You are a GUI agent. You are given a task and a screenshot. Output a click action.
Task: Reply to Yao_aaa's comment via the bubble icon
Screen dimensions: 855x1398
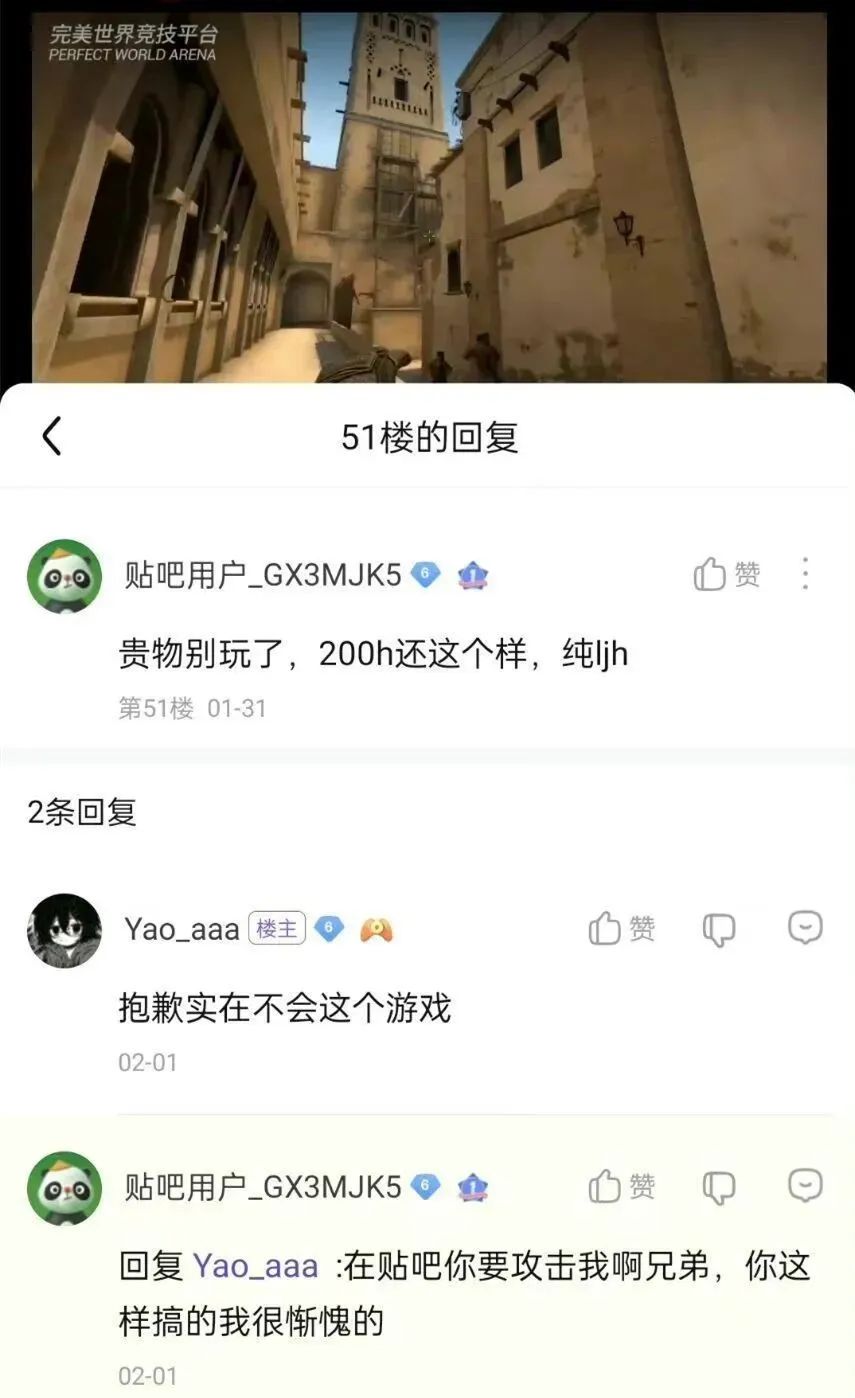[x=805, y=928]
